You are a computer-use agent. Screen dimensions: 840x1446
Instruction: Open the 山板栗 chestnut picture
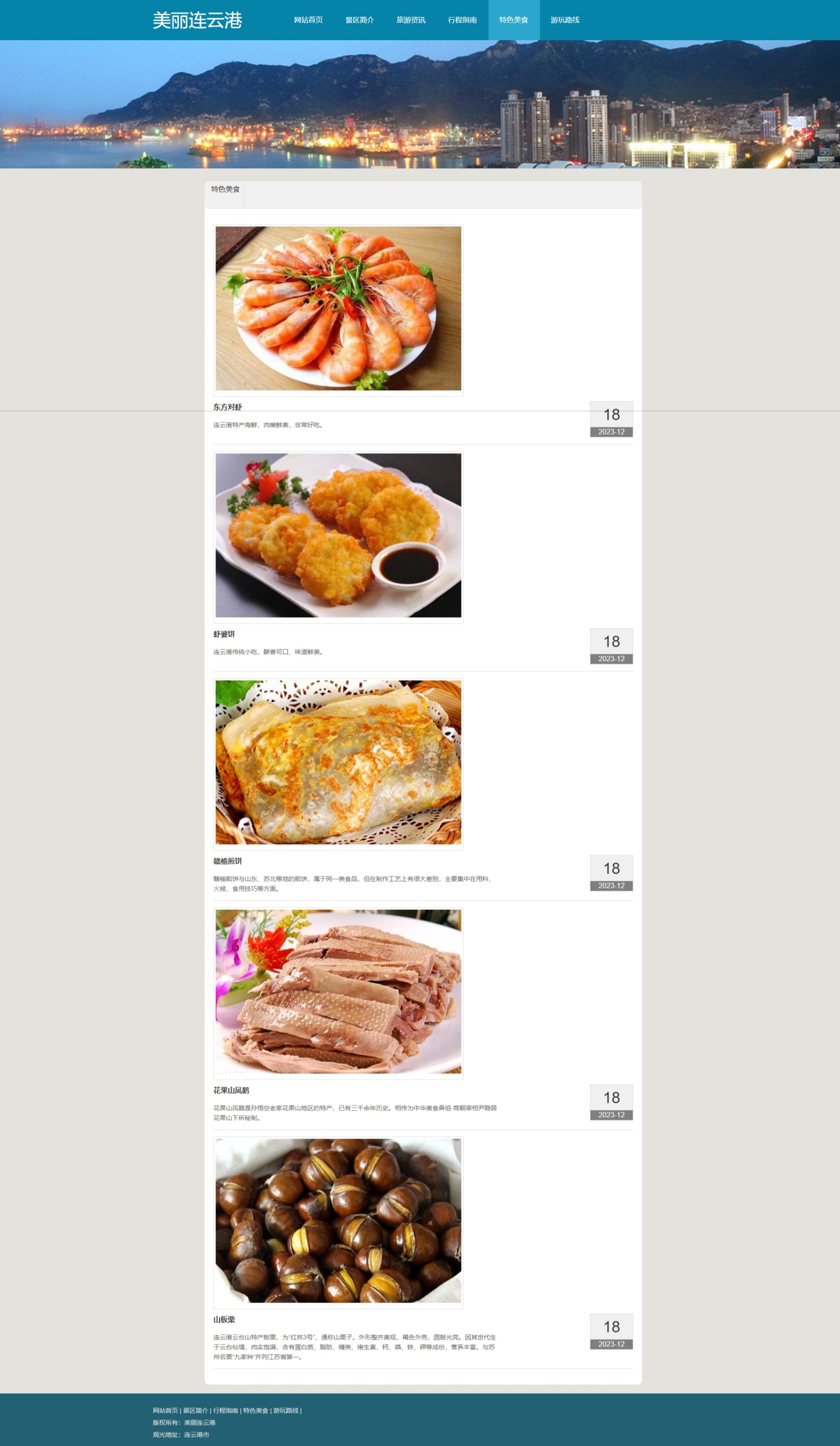(x=338, y=1221)
